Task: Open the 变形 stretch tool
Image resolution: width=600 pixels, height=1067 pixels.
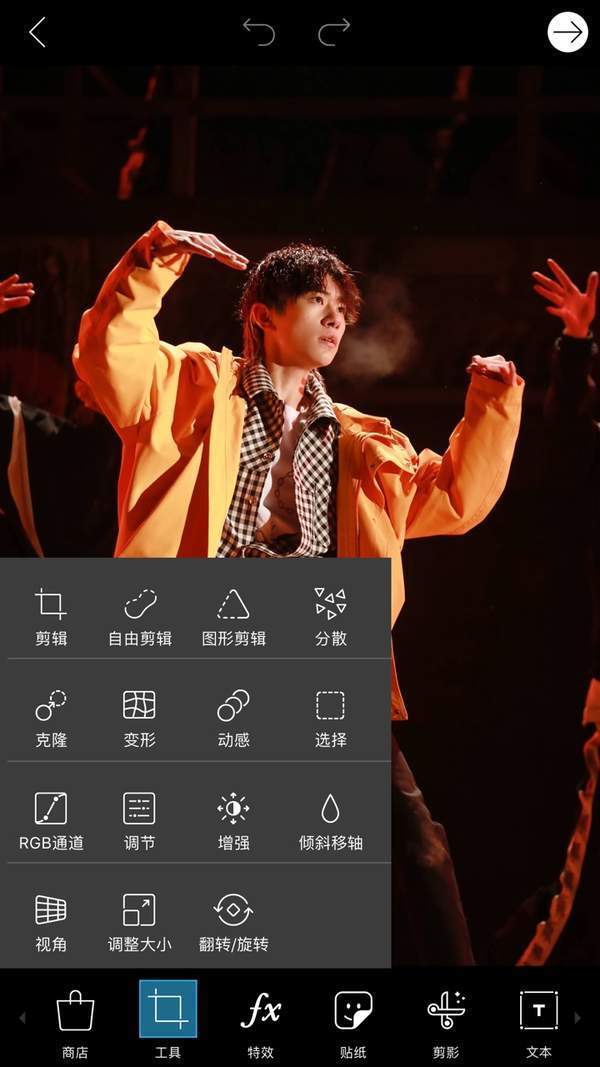Action: tap(139, 717)
